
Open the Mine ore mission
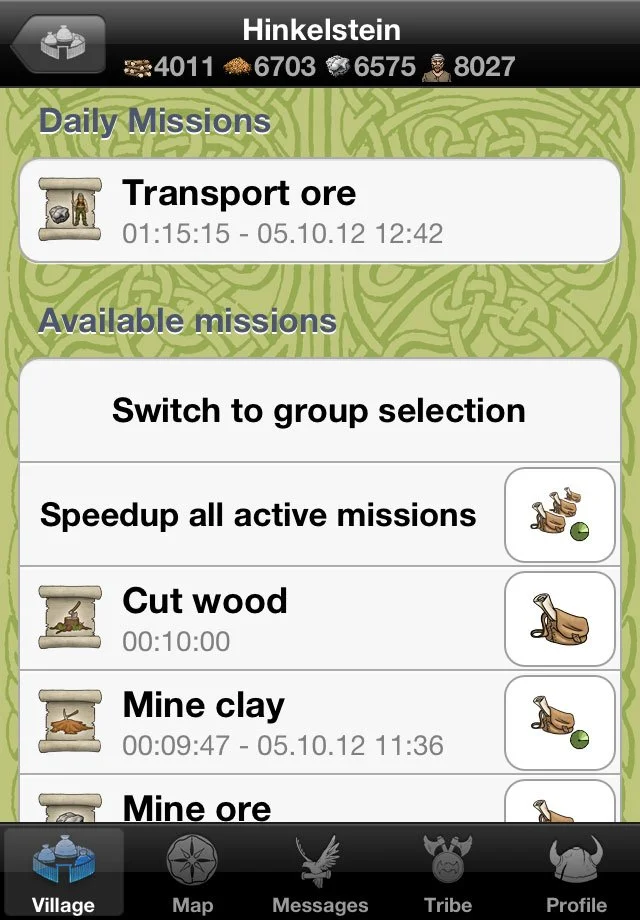pyautogui.click(x=260, y=803)
